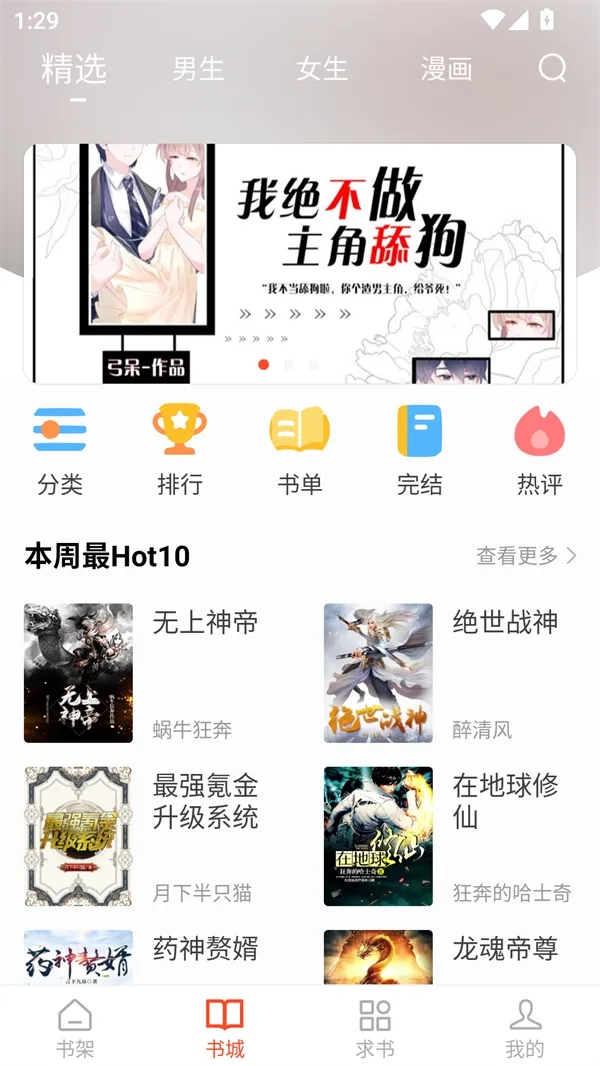
Task: Switch to the 女生 tab
Action: coord(321,68)
